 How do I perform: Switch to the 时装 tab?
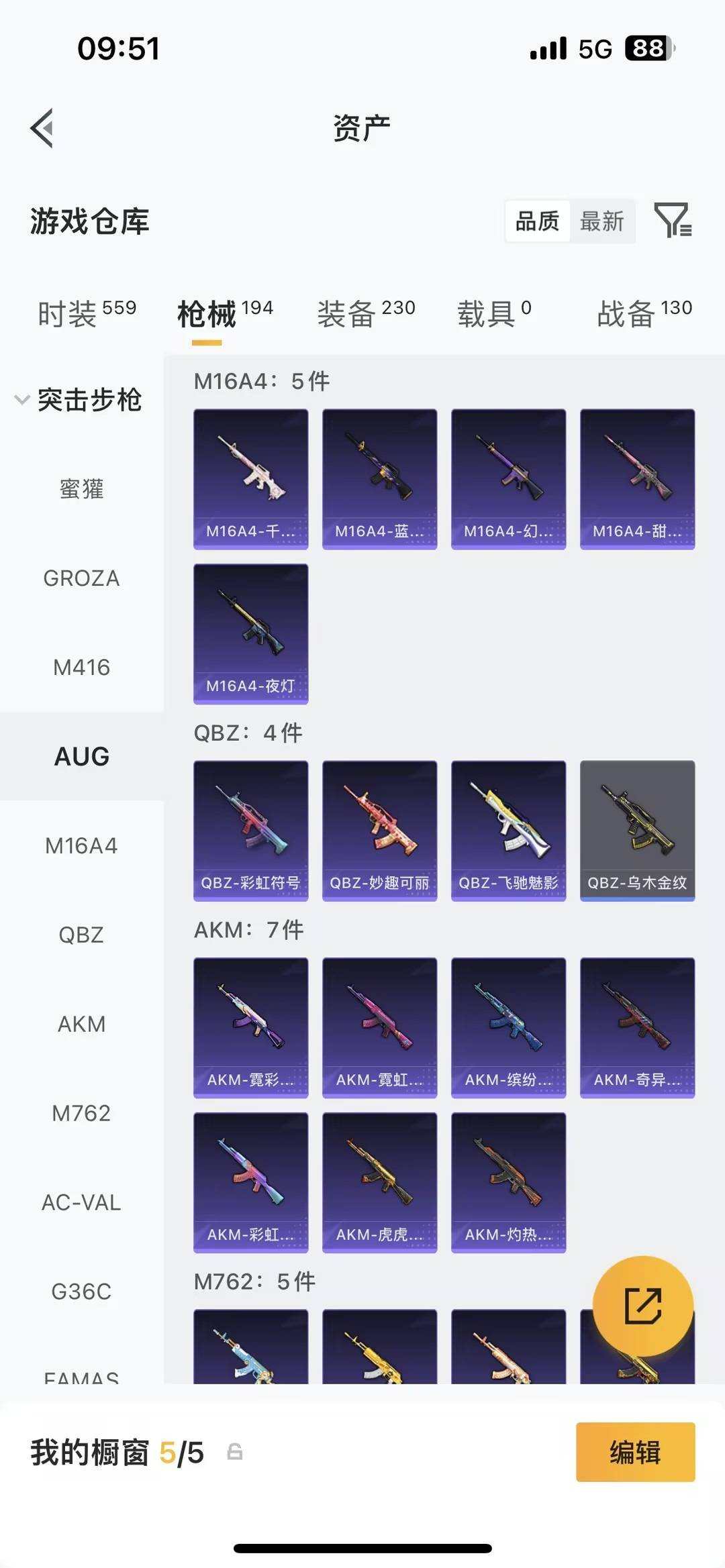coord(87,313)
